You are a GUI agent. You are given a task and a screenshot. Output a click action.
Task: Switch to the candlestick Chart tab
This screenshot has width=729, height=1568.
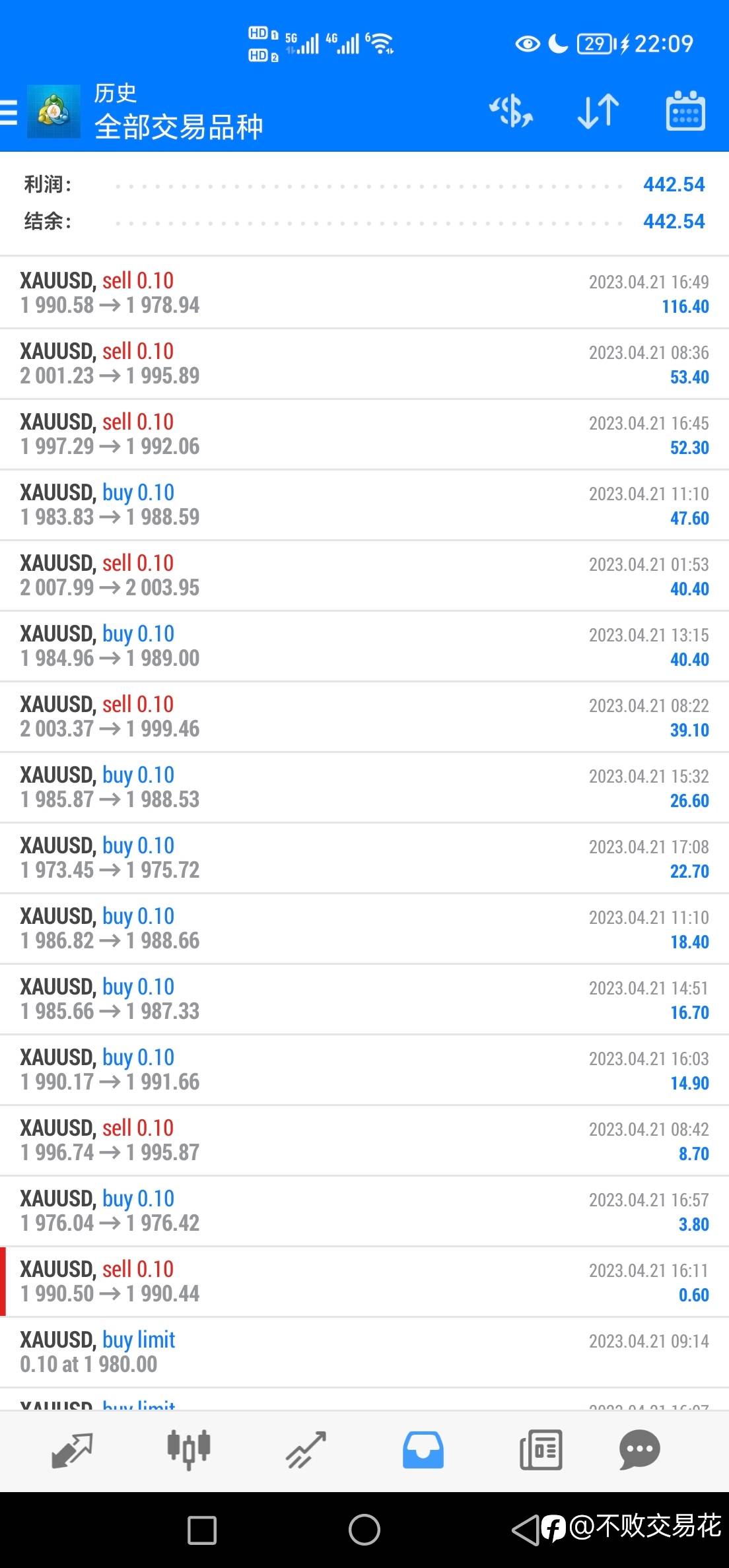(189, 1450)
